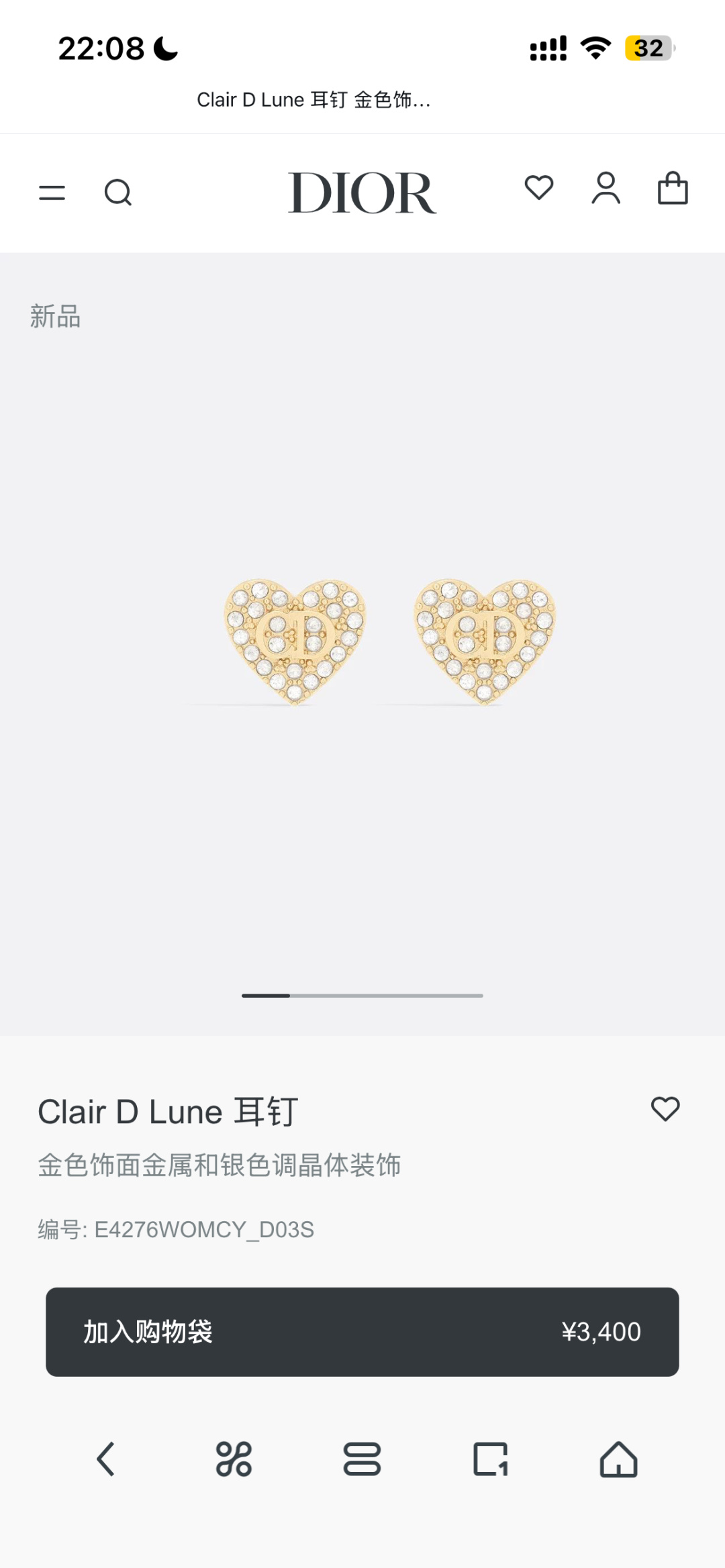Toggle the Wi-Fi status icon

click(593, 47)
